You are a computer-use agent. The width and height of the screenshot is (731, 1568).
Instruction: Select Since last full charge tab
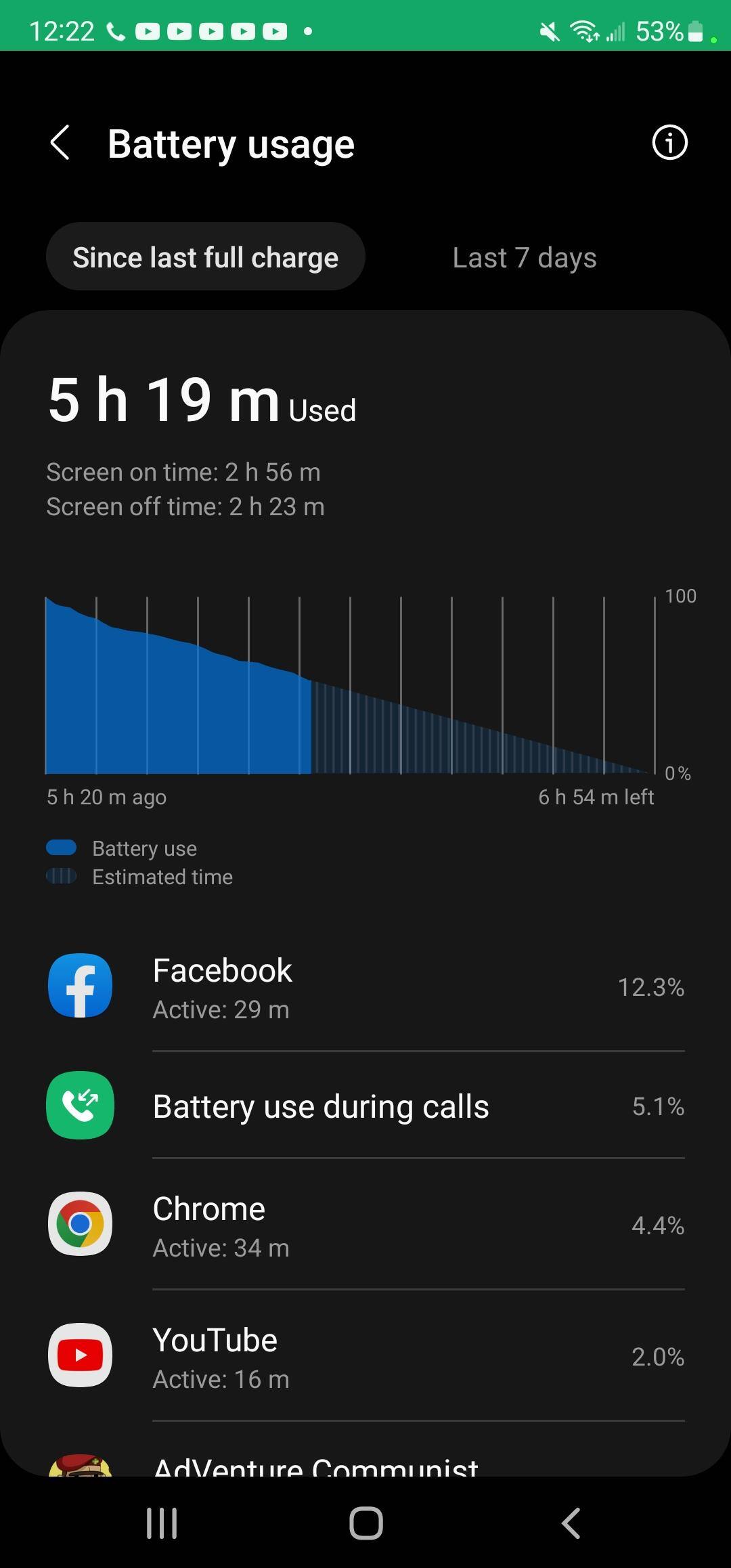pyautogui.click(x=205, y=257)
